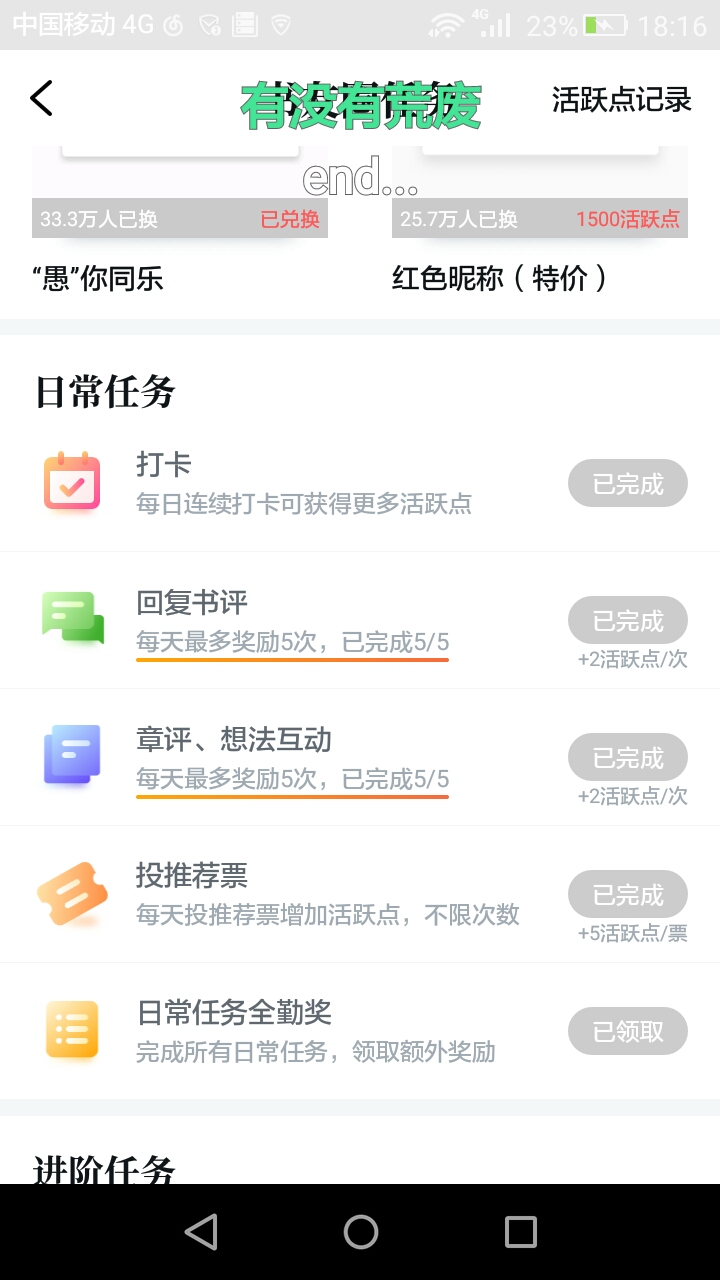Tap 已完成 button for 回复书评 task
This screenshot has height=1280, width=720.
(x=628, y=621)
